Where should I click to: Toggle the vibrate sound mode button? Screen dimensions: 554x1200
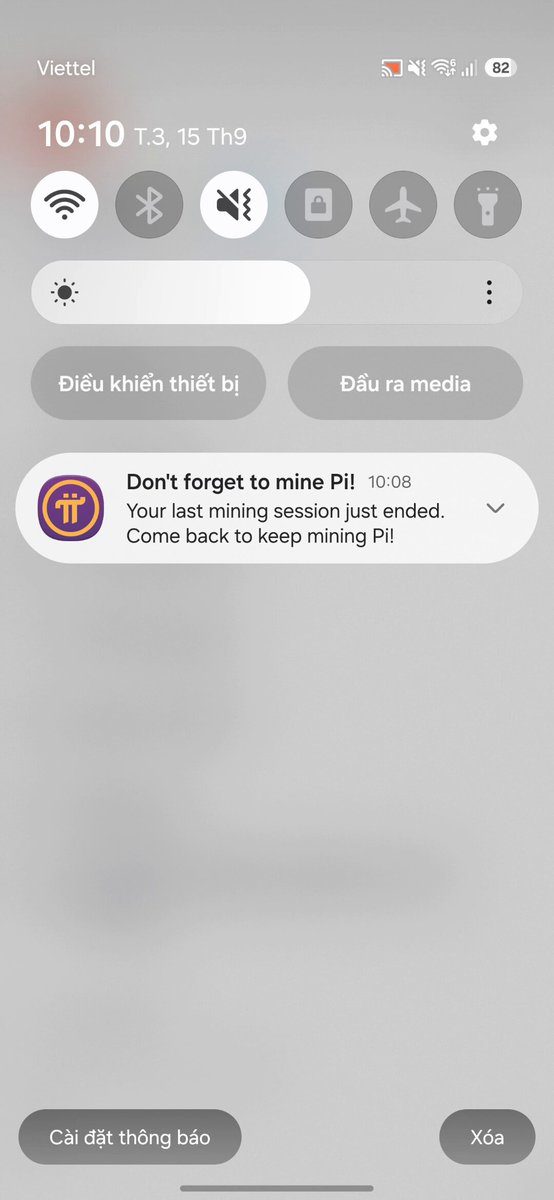[x=234, y=204]
